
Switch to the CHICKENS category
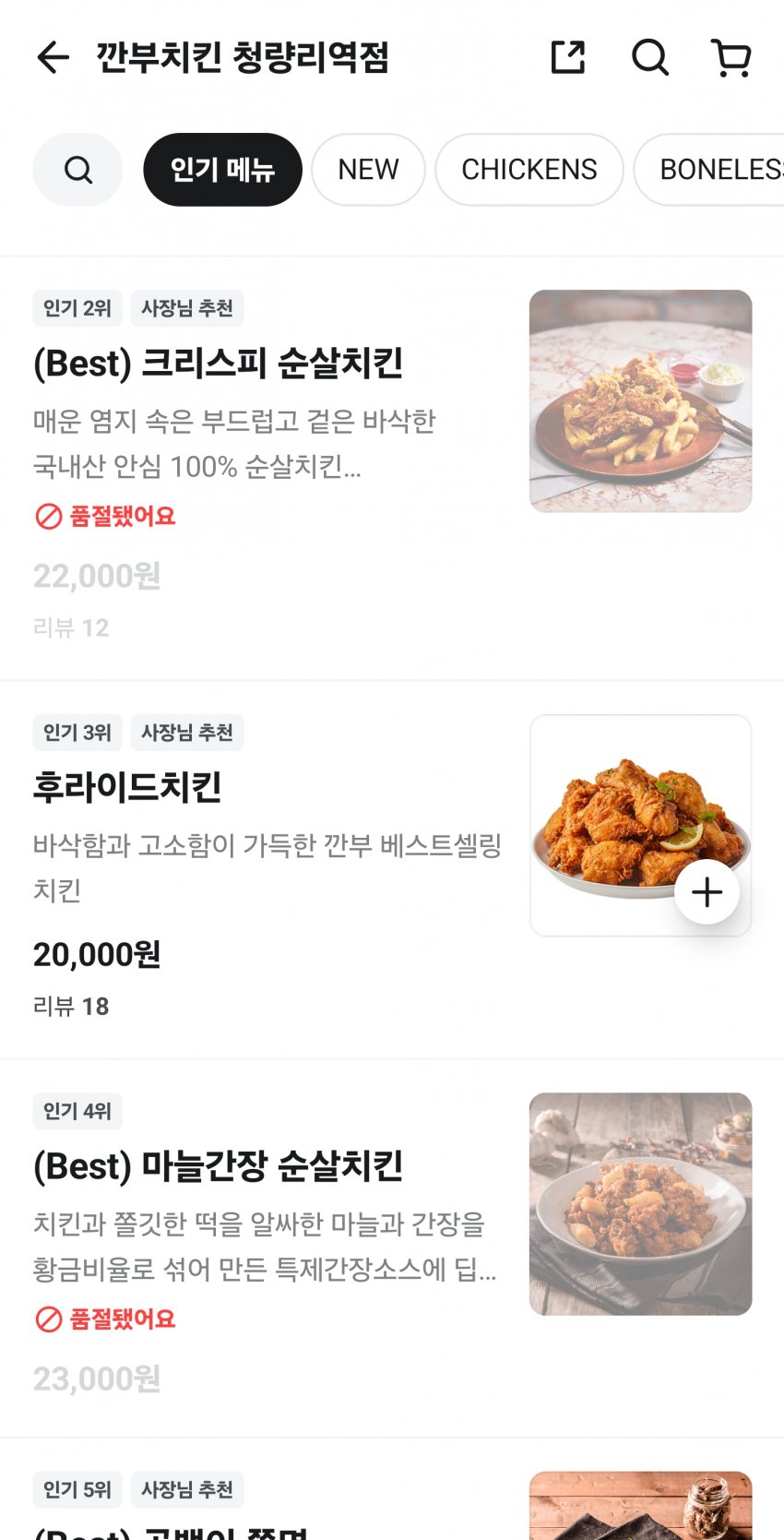pyautogui.click(x=529, y=170)
